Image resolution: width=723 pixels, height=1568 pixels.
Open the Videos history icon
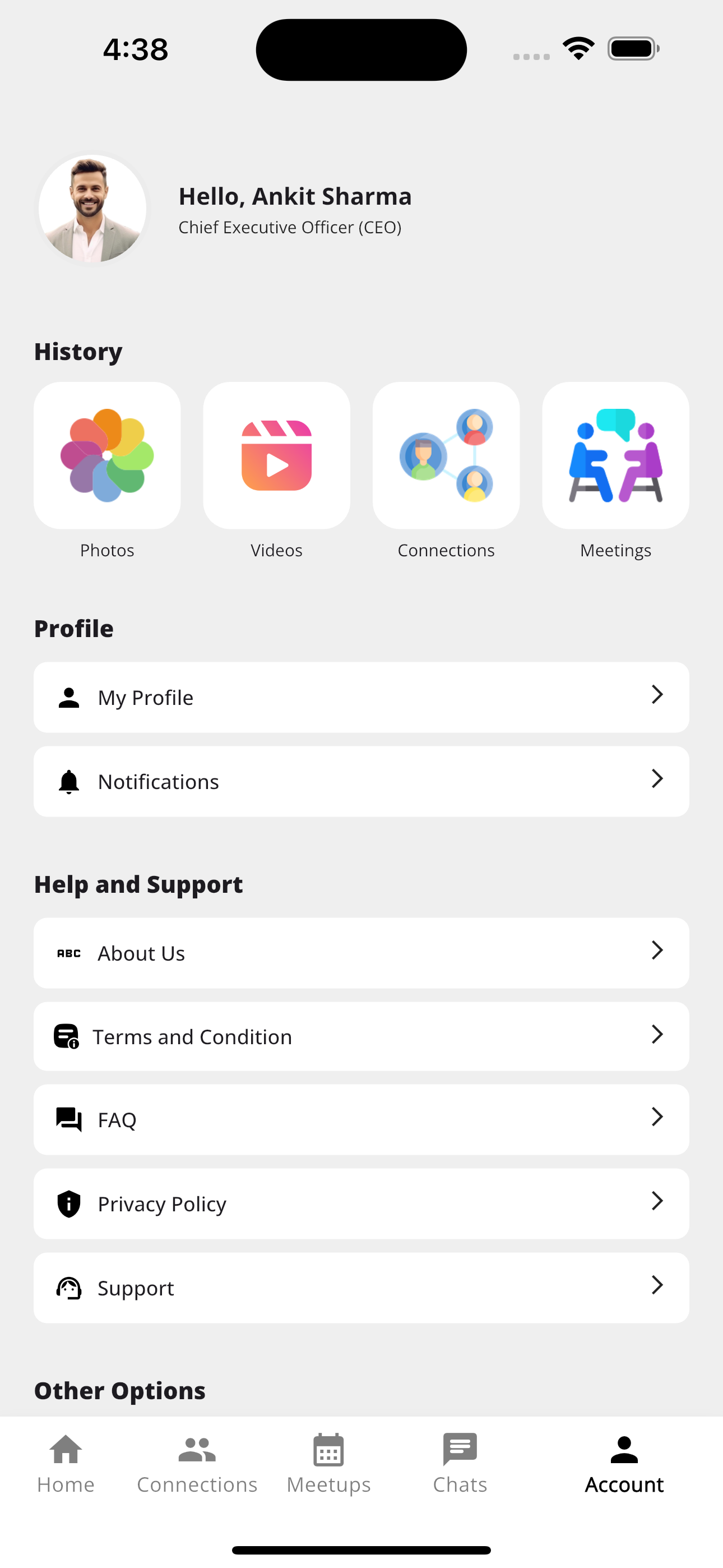(276, 455)
